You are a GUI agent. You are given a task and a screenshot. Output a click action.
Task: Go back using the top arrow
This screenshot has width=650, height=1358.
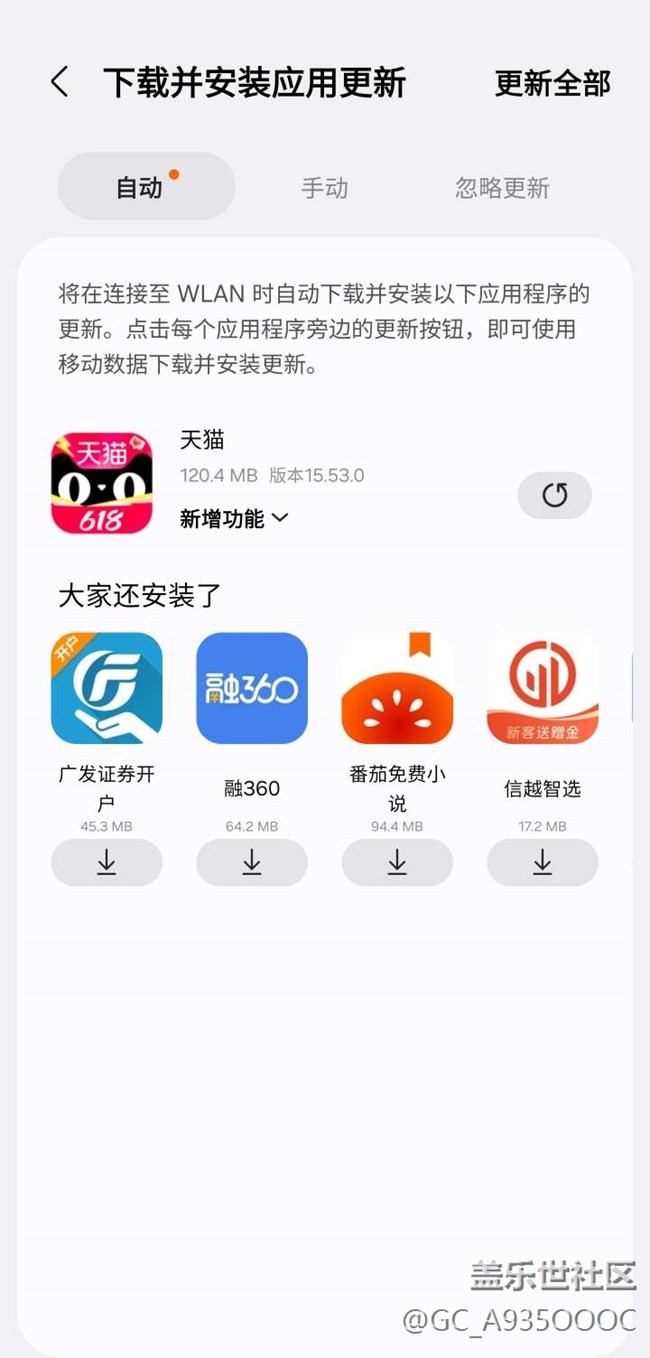[60, 82]
